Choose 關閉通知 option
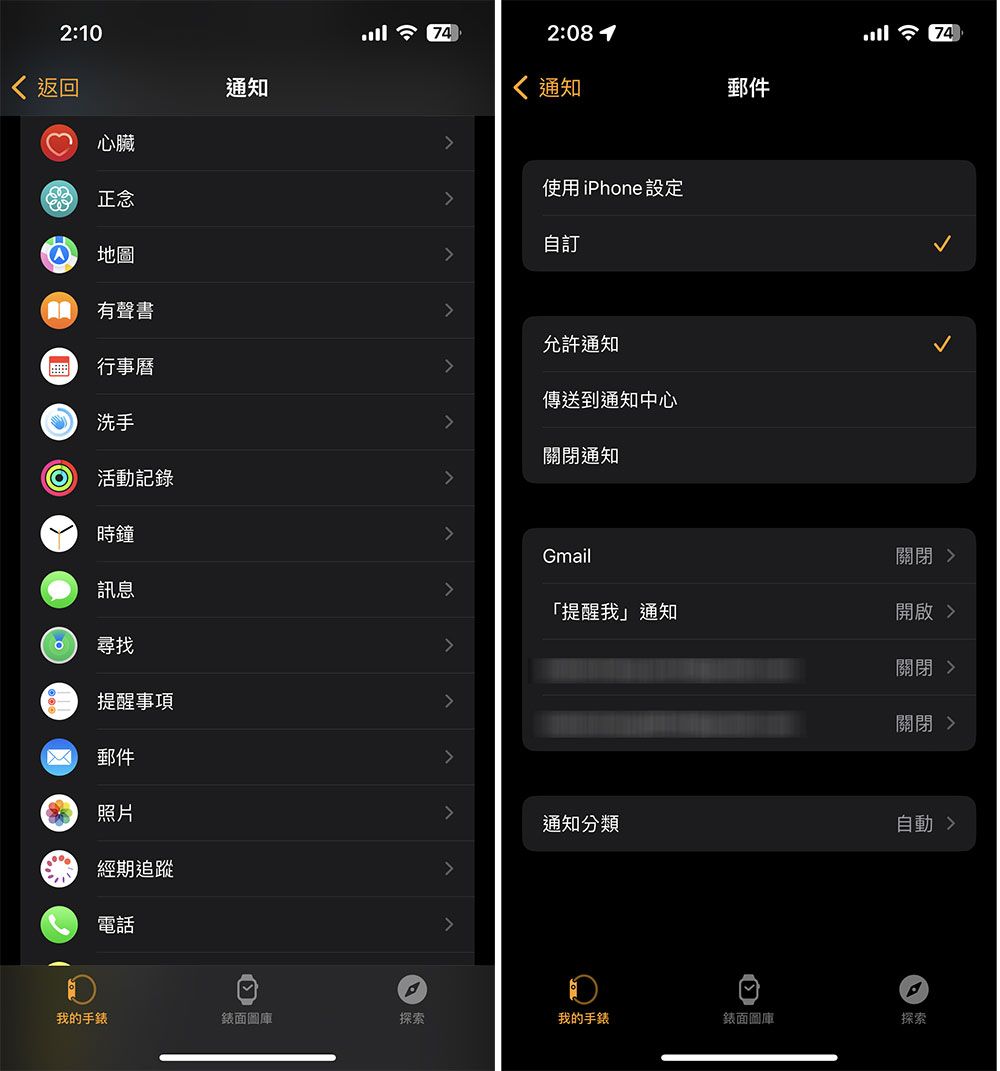1000x1071 pixels. tap(748, 456)
